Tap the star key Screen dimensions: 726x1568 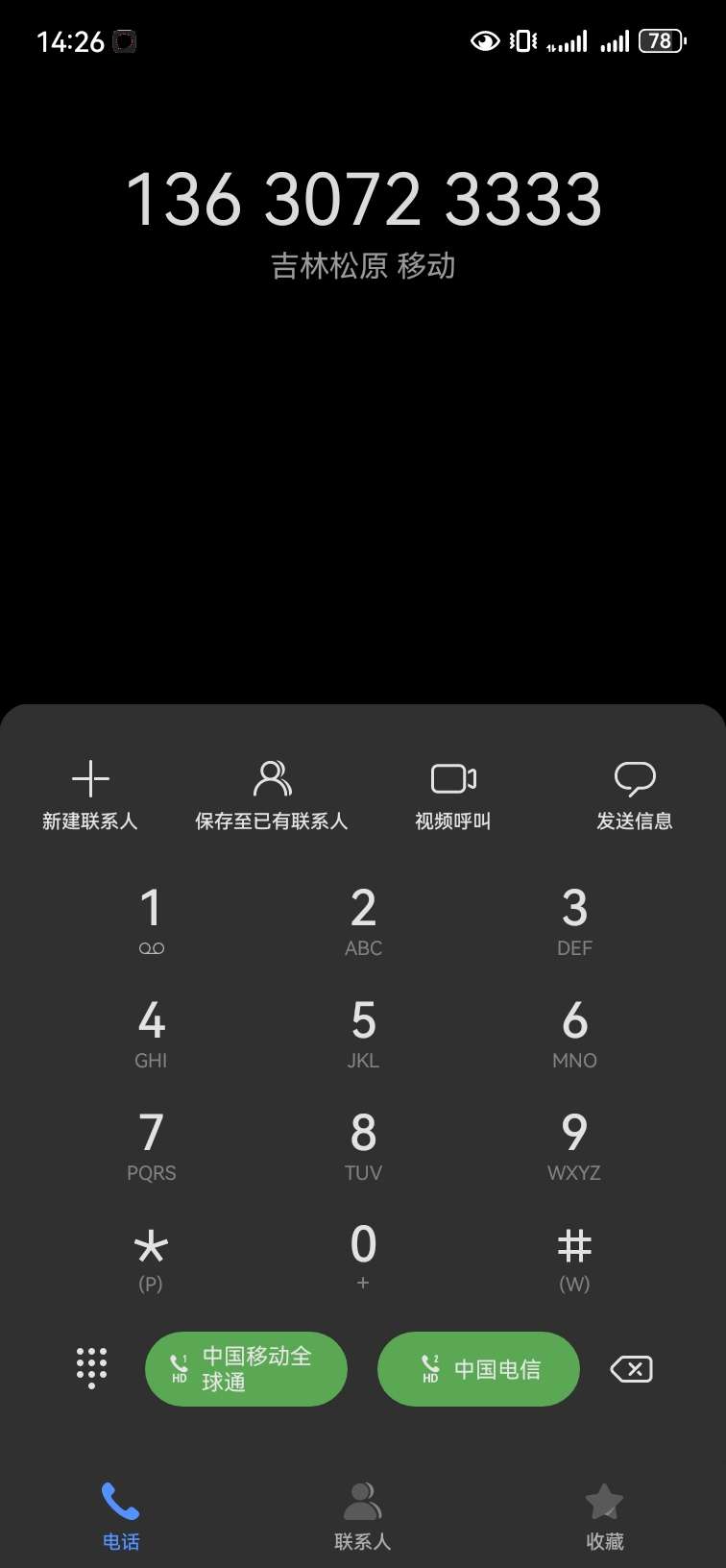[x=151, y=1257]
